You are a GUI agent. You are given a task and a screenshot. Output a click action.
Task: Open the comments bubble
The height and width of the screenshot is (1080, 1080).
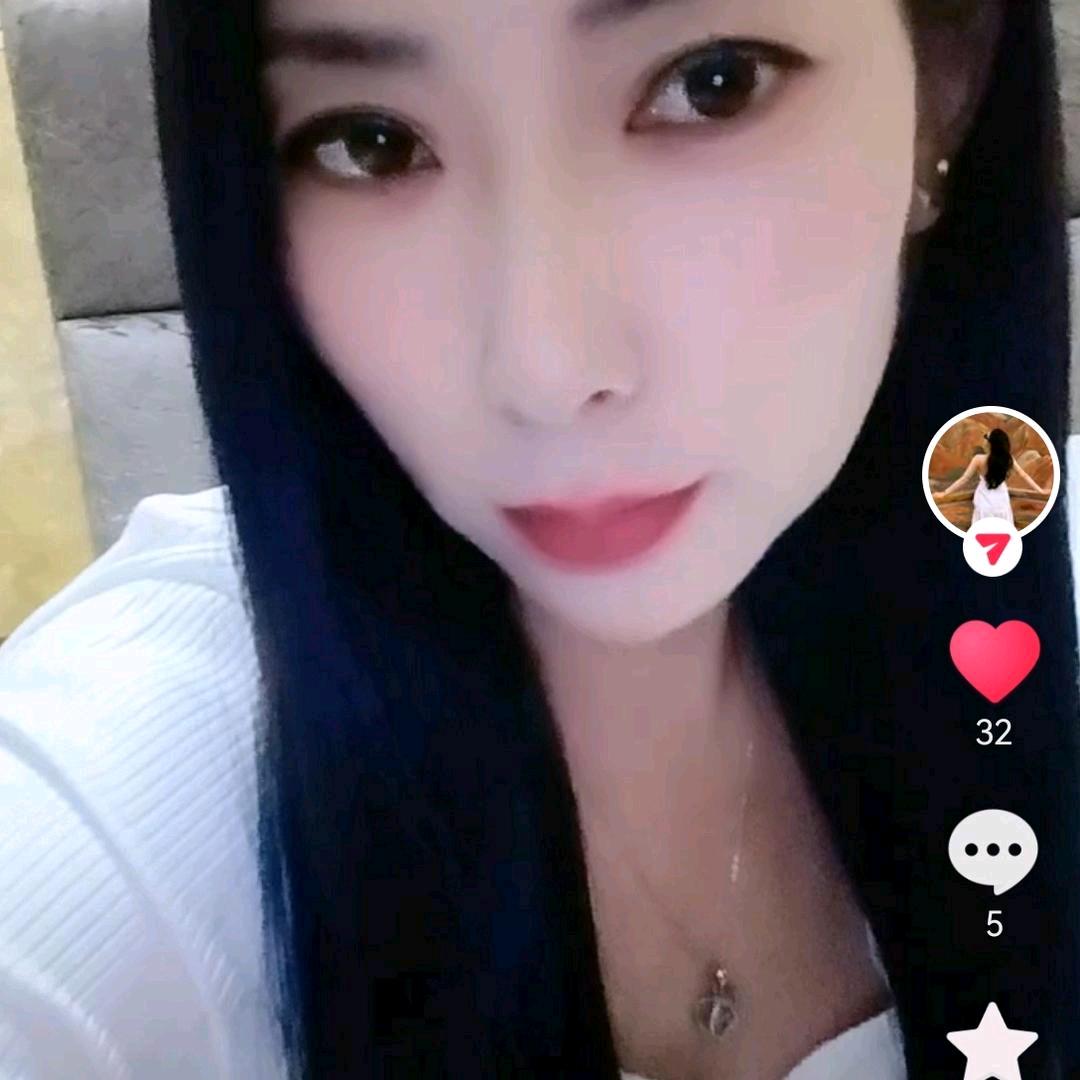coord(993,853)
